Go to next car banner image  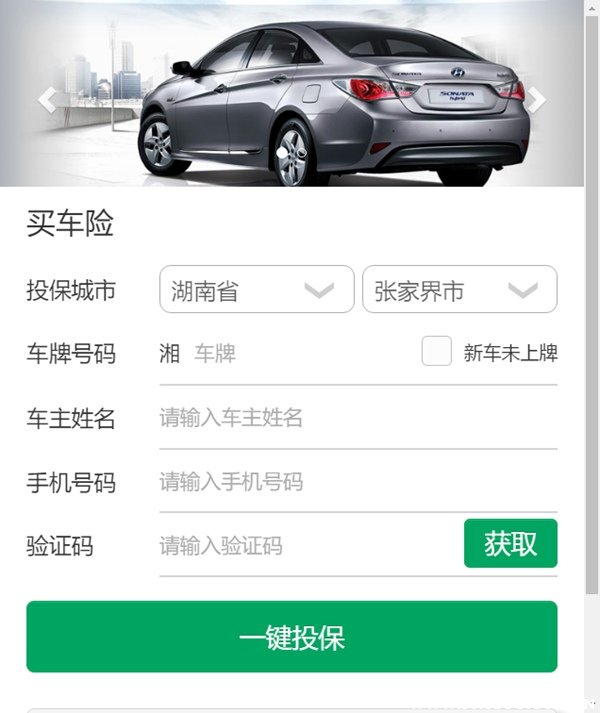point(537,99)
